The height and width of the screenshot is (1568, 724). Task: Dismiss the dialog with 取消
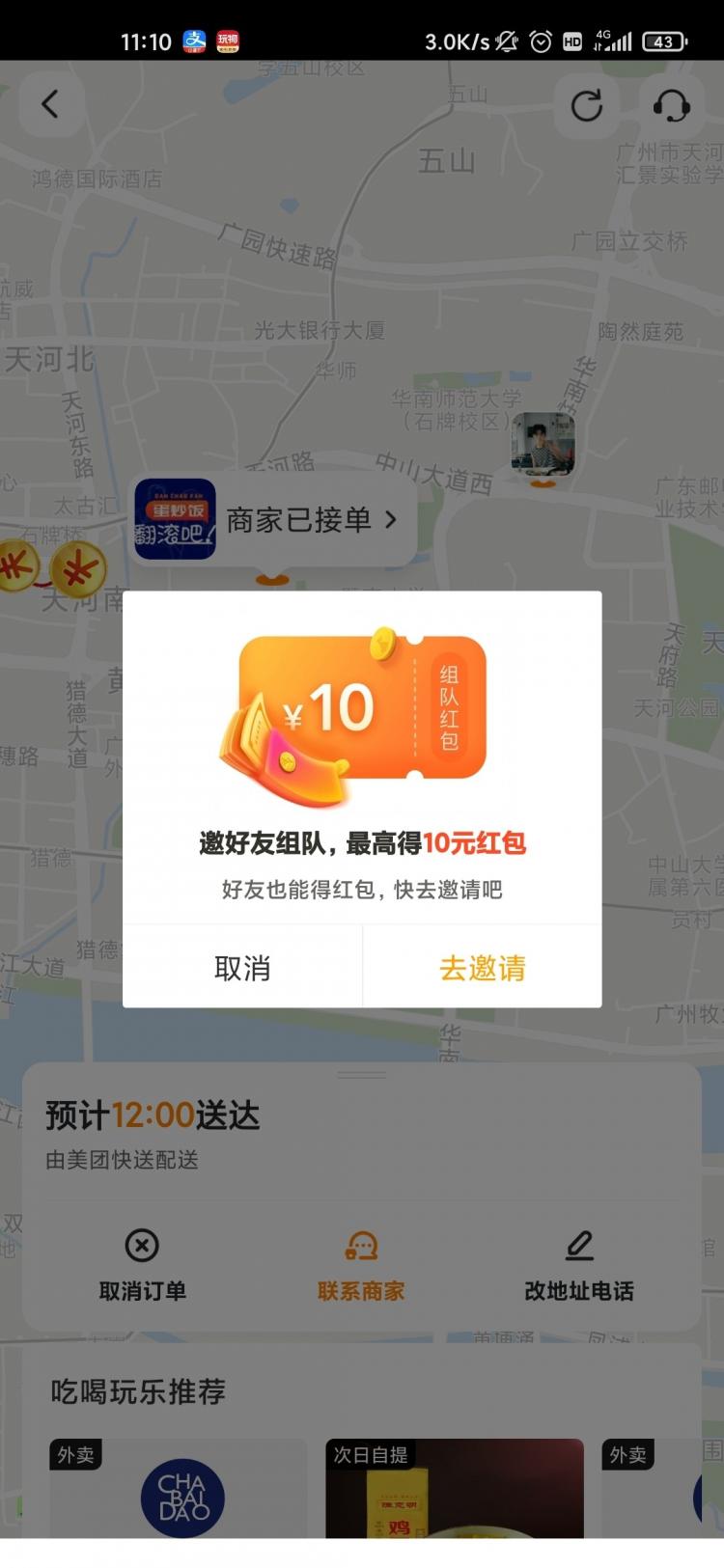[x=242, y=968]
